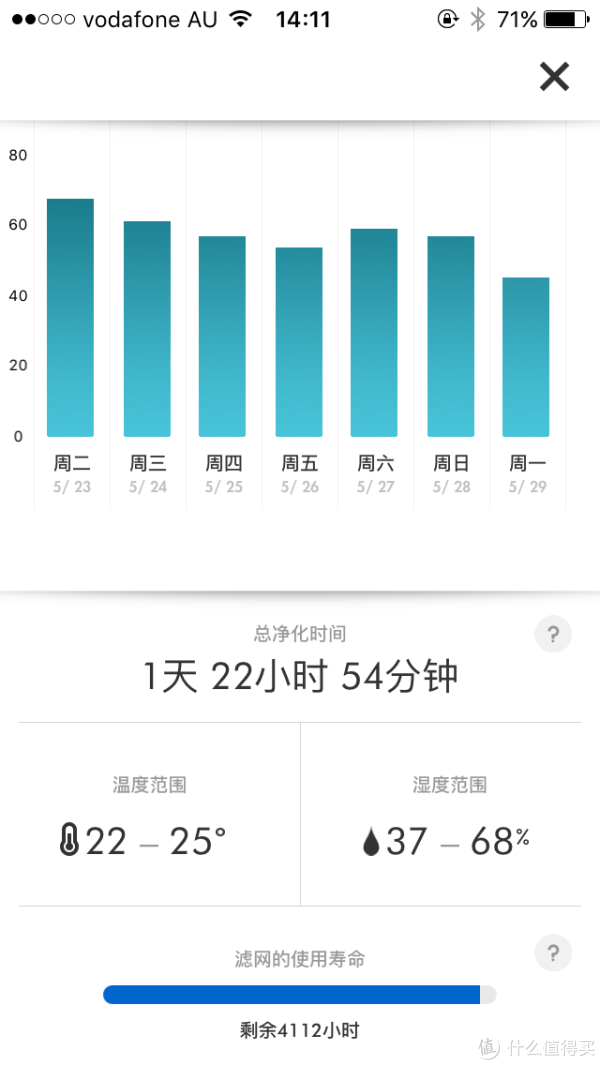This screenshot has height=1065, width=600.
Task: Select the 周一 5/29 bar
Action: pos(526,357)
